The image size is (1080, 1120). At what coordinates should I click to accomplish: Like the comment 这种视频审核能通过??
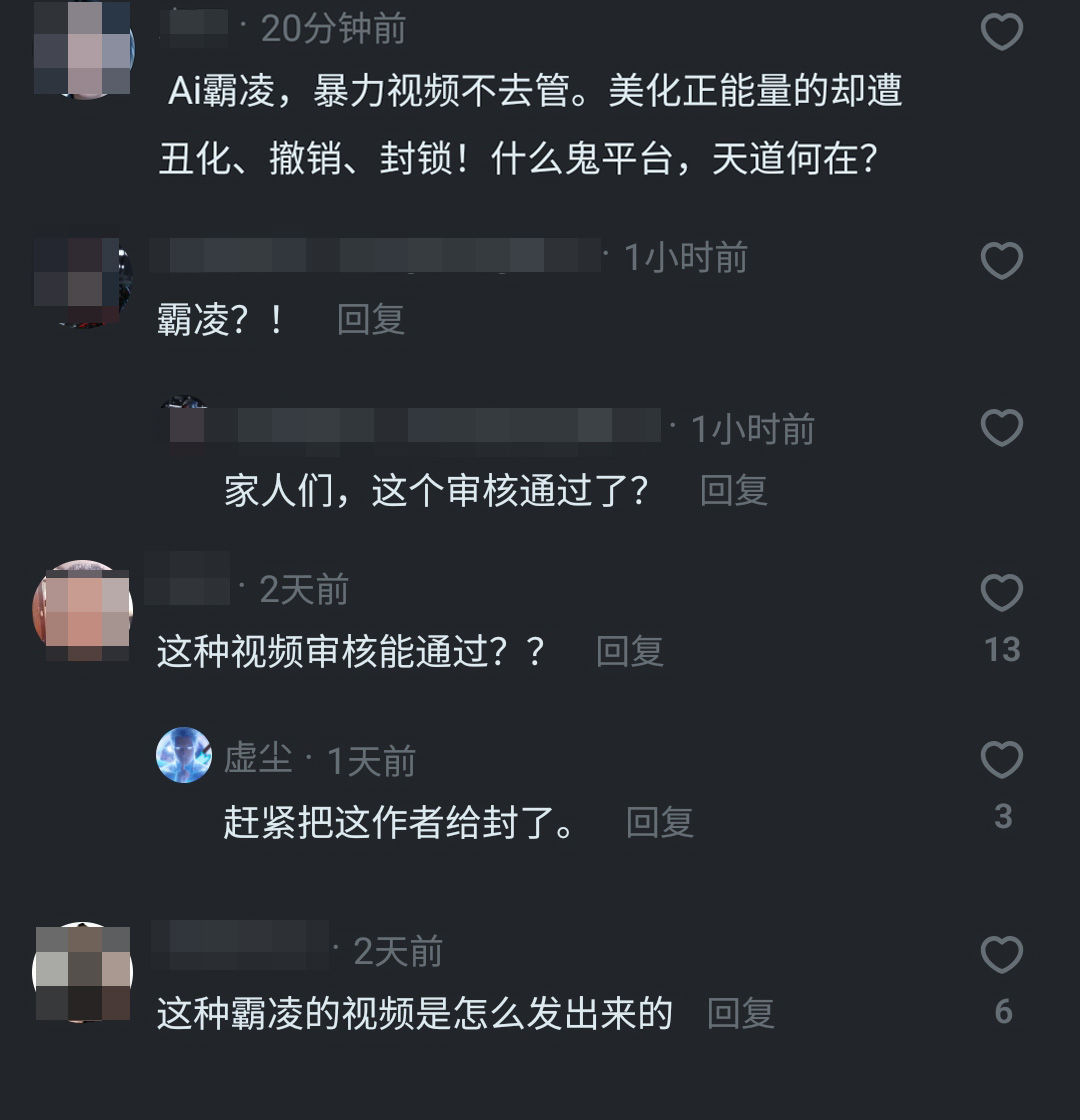1001,593
